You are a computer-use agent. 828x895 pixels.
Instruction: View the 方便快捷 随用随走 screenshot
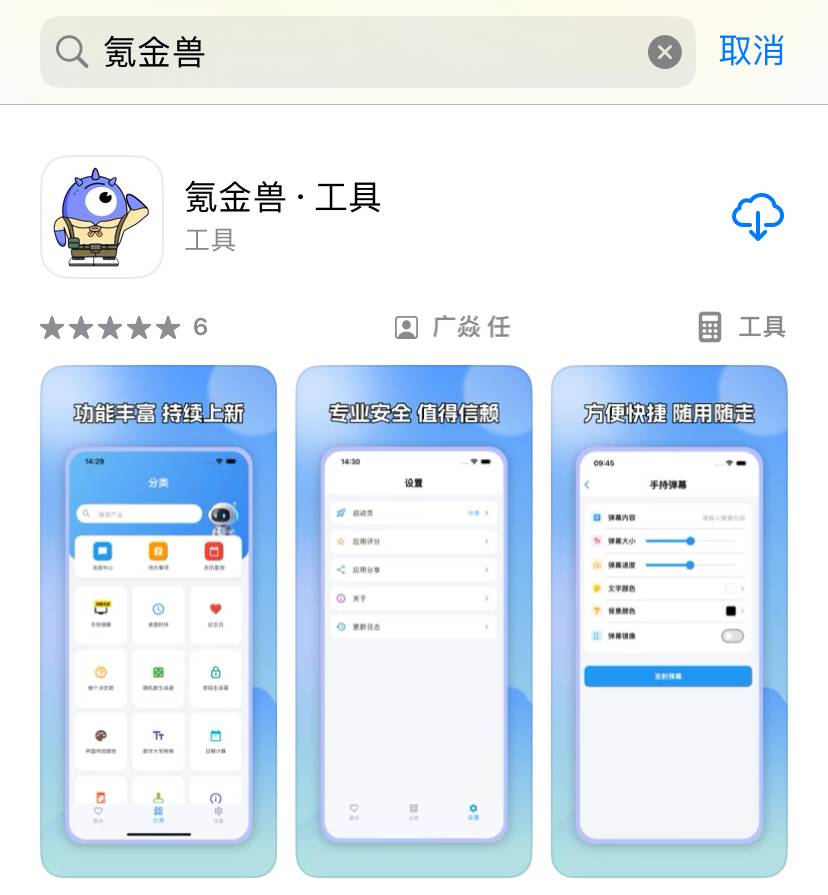tap(669, 620)
